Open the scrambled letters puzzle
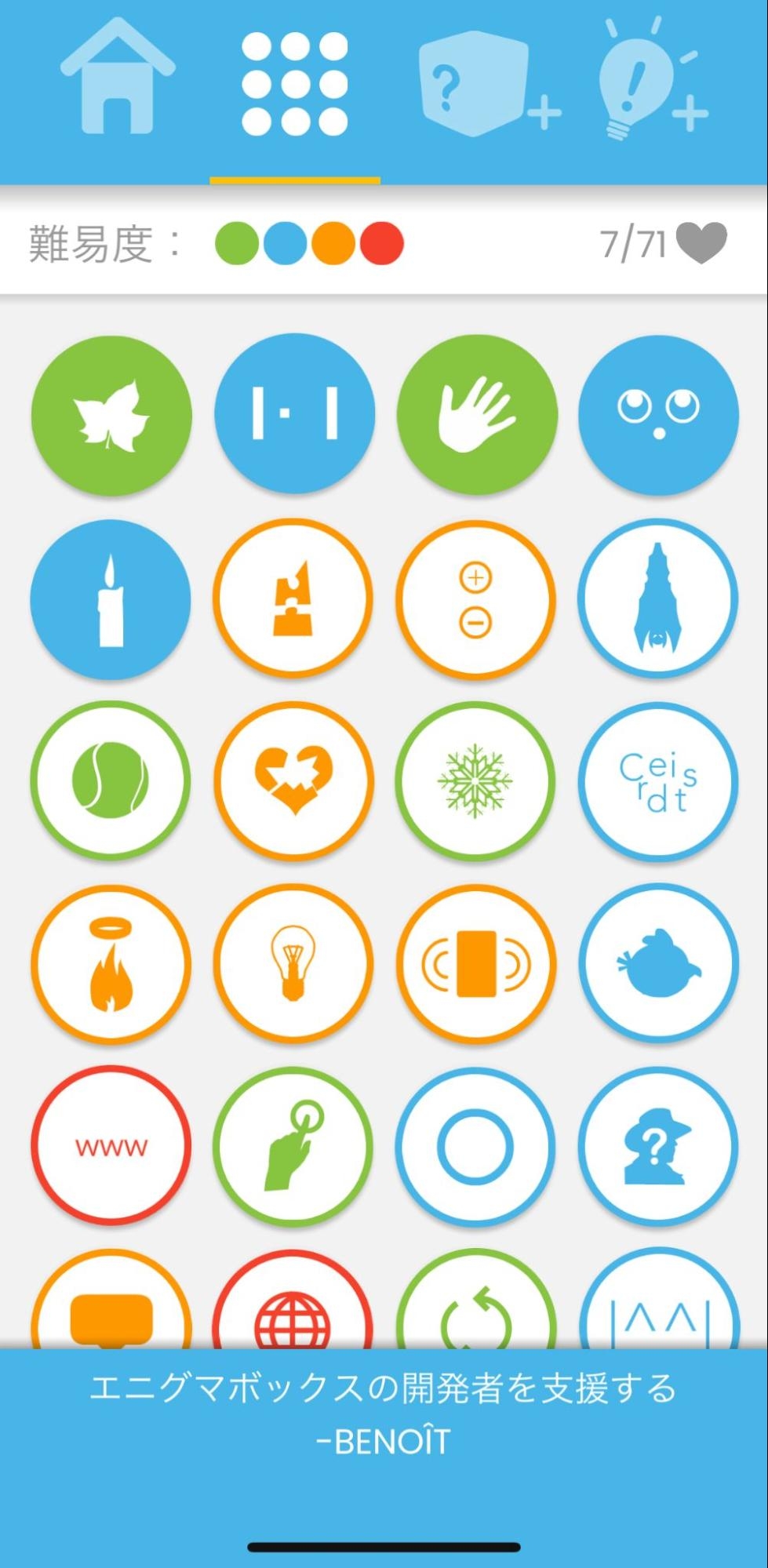The width and height of the screenshot is (768, 1568). point(658,781)
